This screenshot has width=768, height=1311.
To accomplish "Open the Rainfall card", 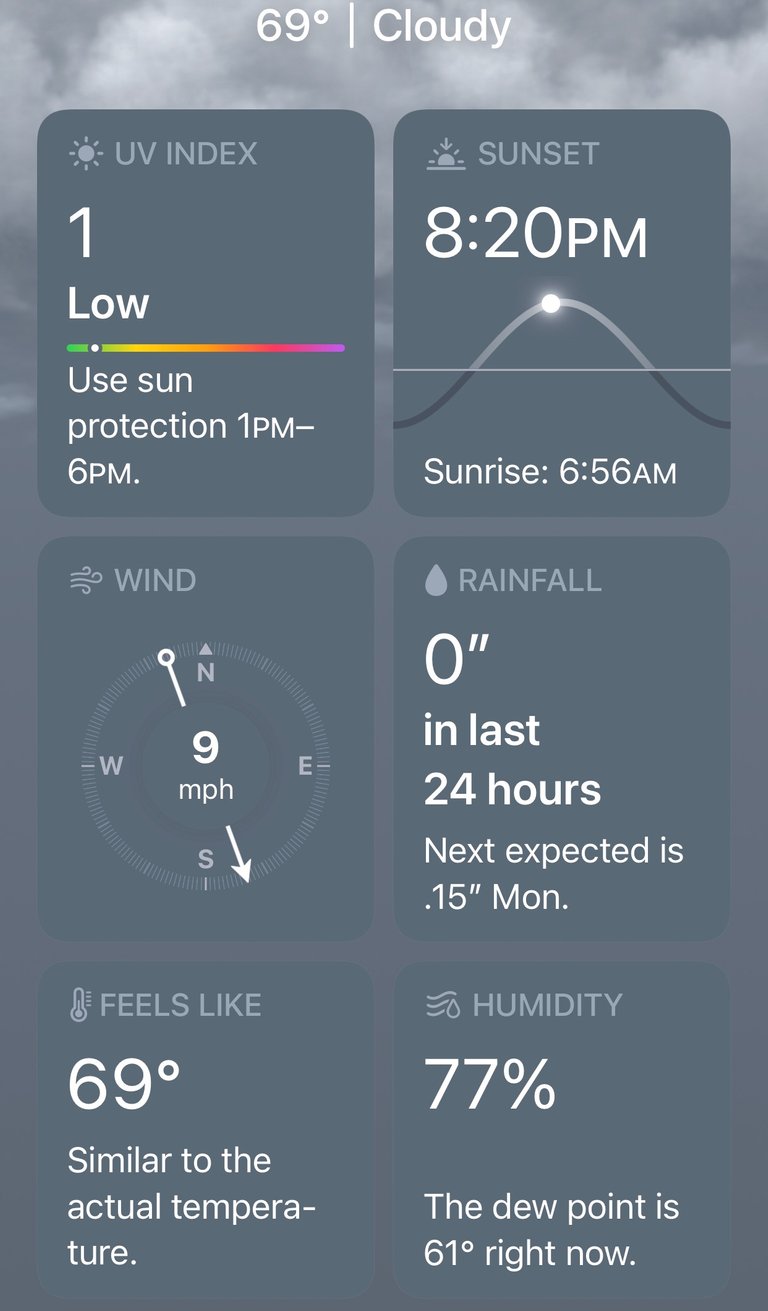I will point(562,739).
